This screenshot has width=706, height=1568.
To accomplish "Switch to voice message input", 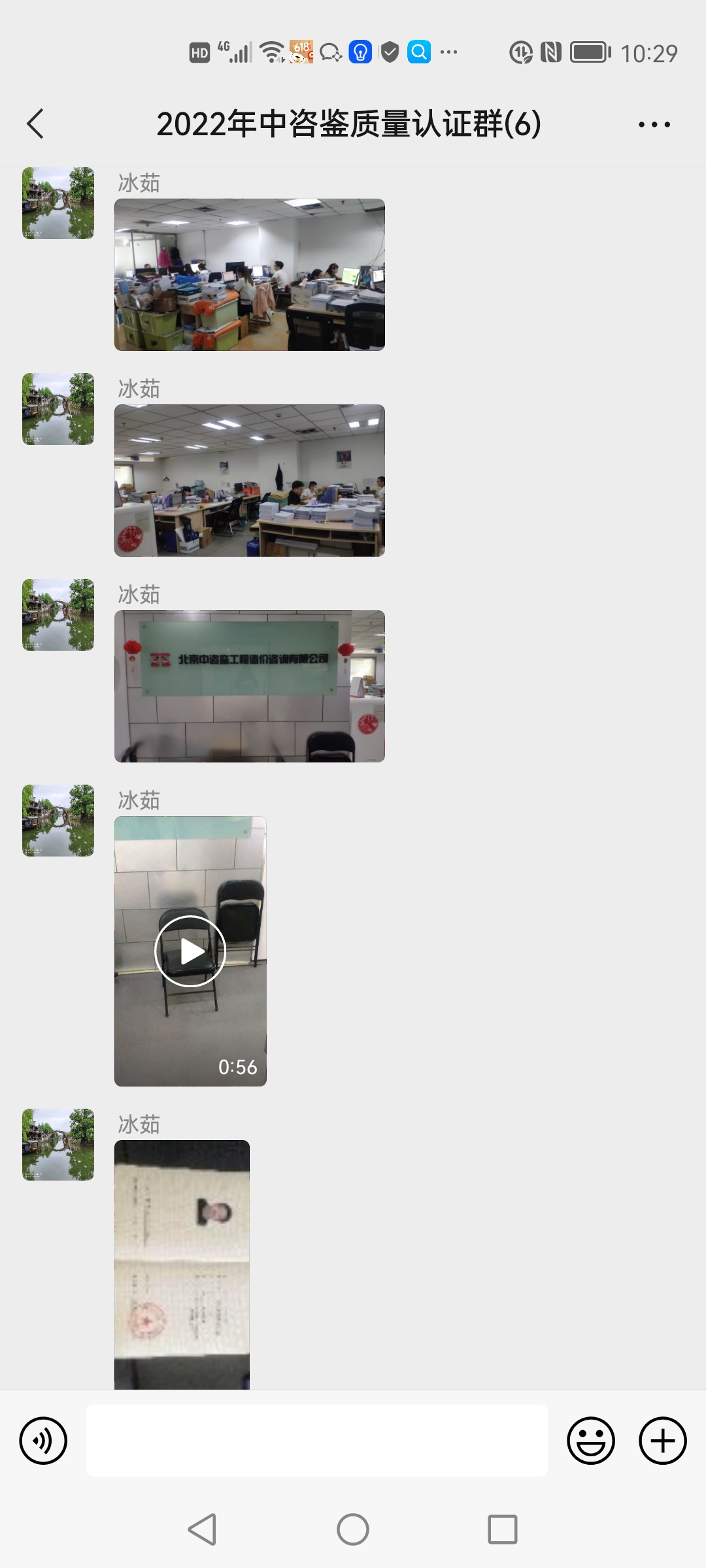I will pyautogui.click(x=43, y=1441).
